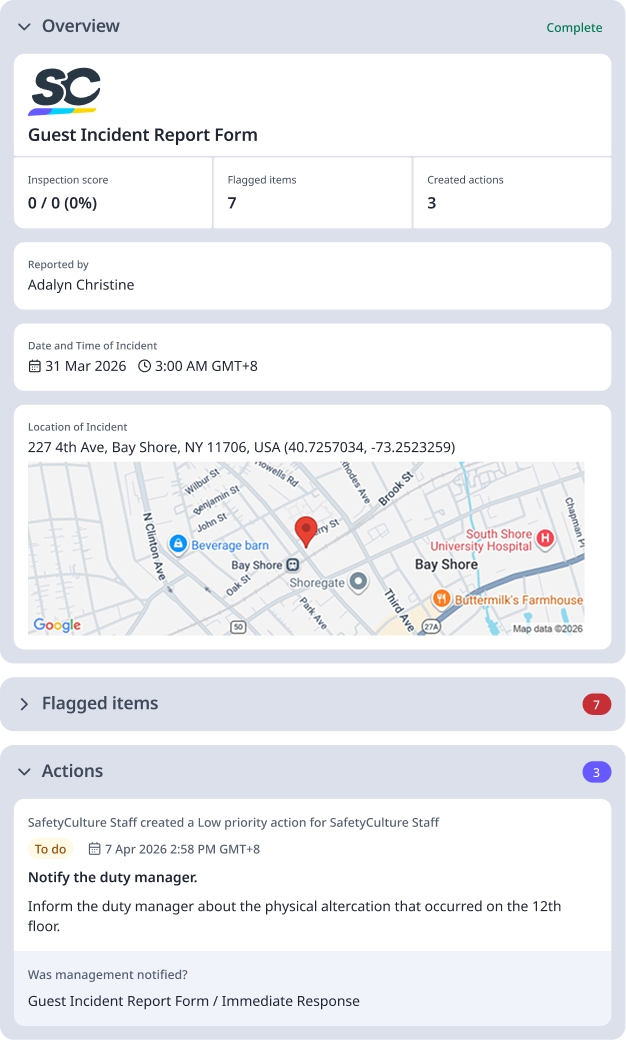
Task: Collapse the Overview section
Action: (x=24, y=27)
